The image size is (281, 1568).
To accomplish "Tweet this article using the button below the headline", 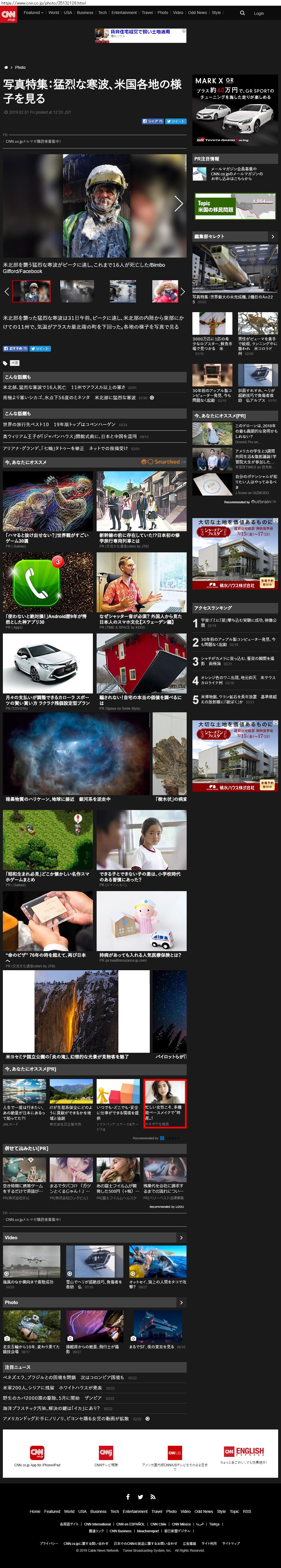I will point(176,121).
